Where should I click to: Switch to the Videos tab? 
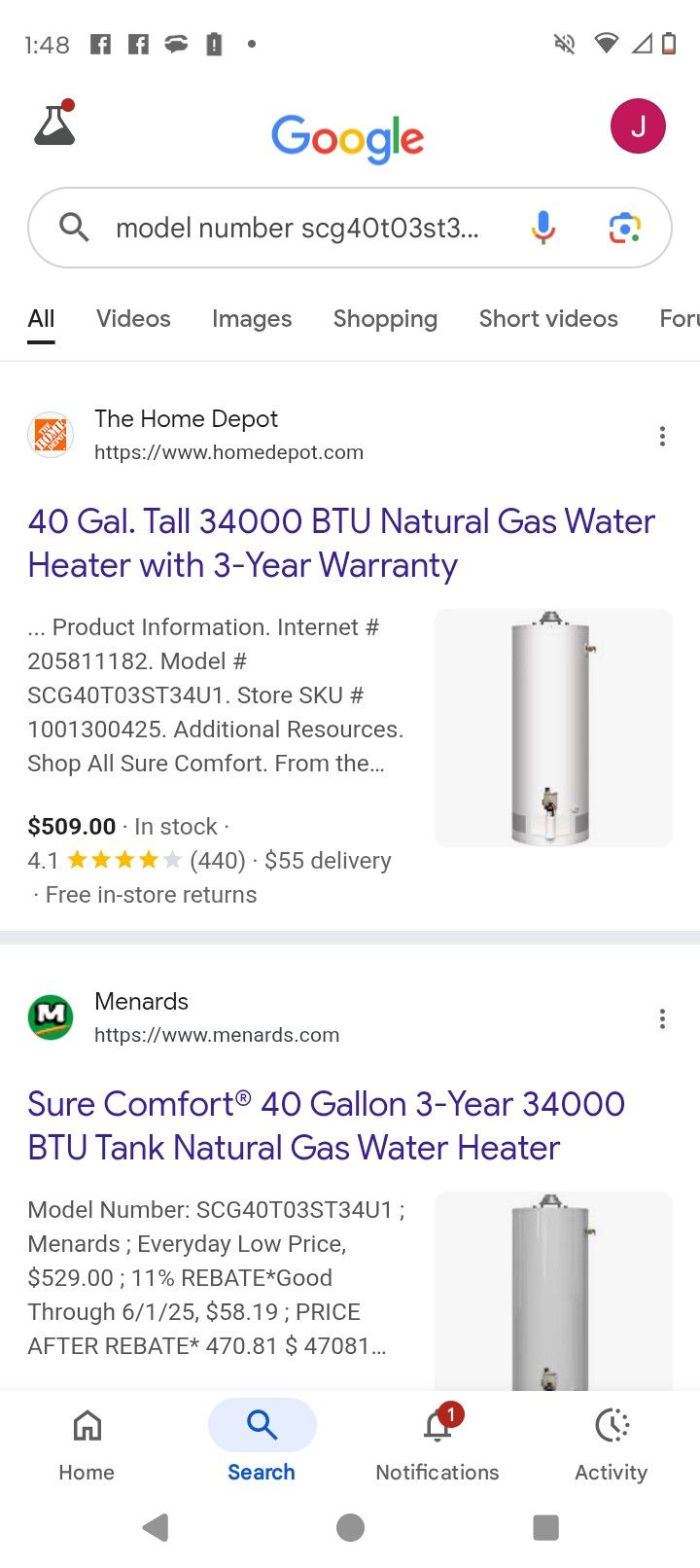(133, 319)
